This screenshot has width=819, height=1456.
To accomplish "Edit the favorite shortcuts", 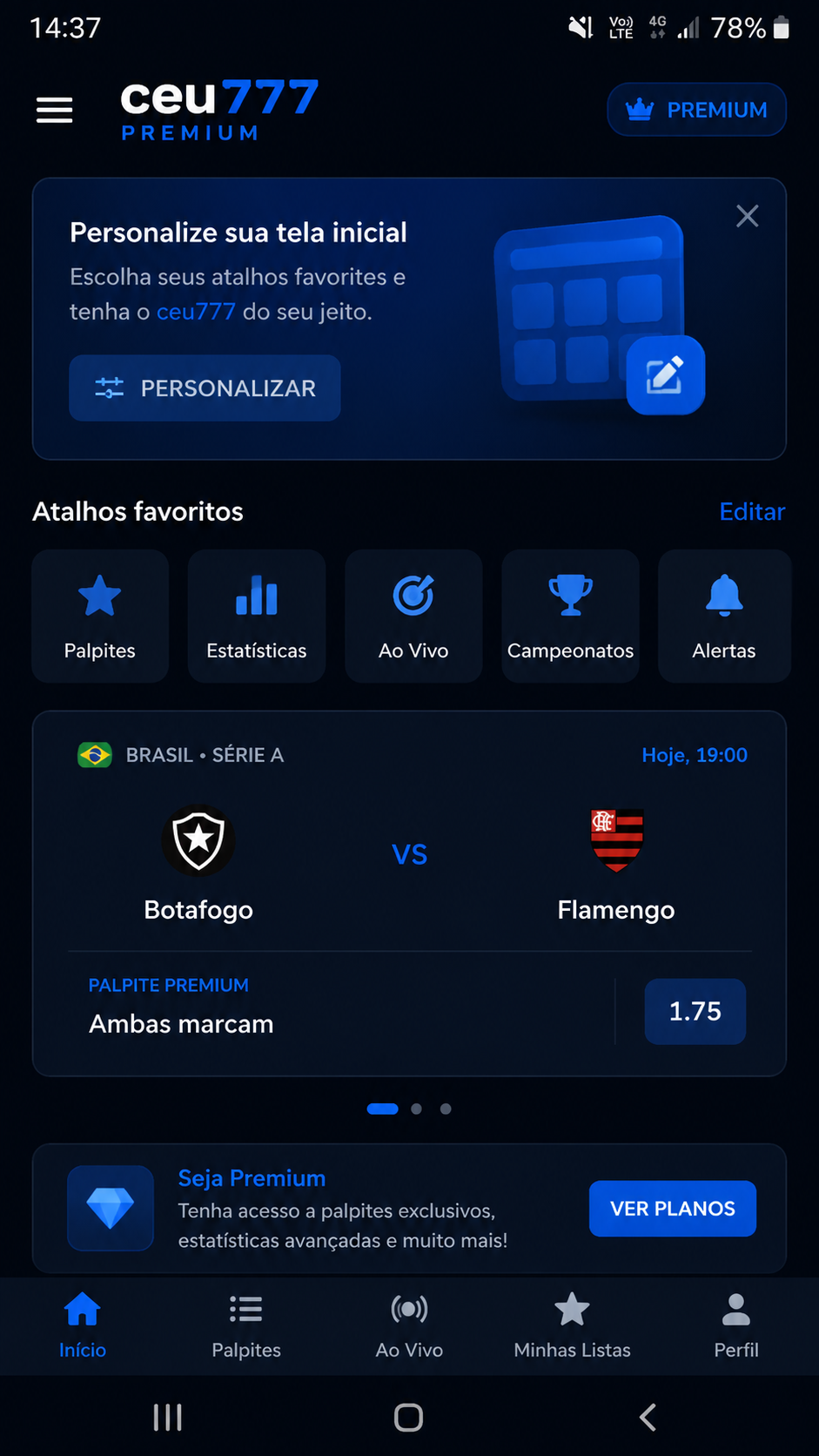I will pos(752,511).
